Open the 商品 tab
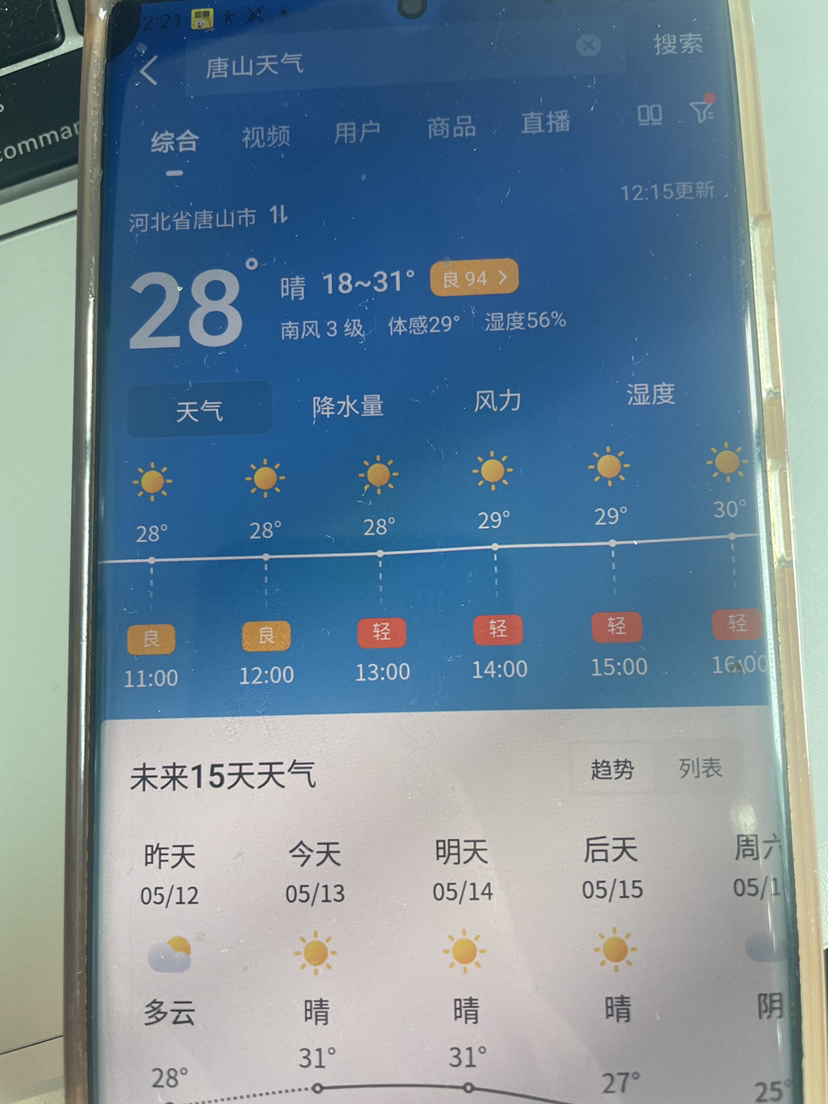Image resolution: width=828 pixels, height=1104 pixels. [451, 127]
